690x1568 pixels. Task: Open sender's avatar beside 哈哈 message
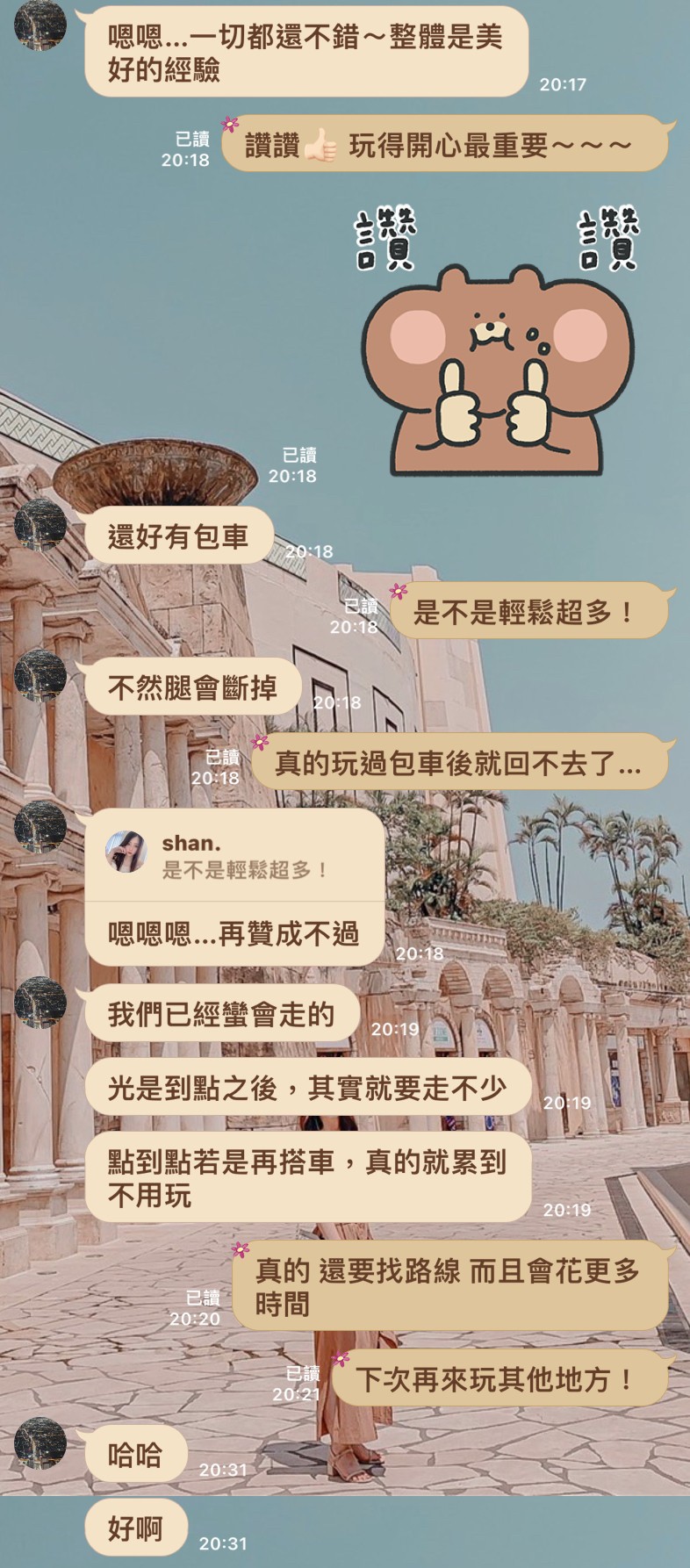coord(40,1442)
